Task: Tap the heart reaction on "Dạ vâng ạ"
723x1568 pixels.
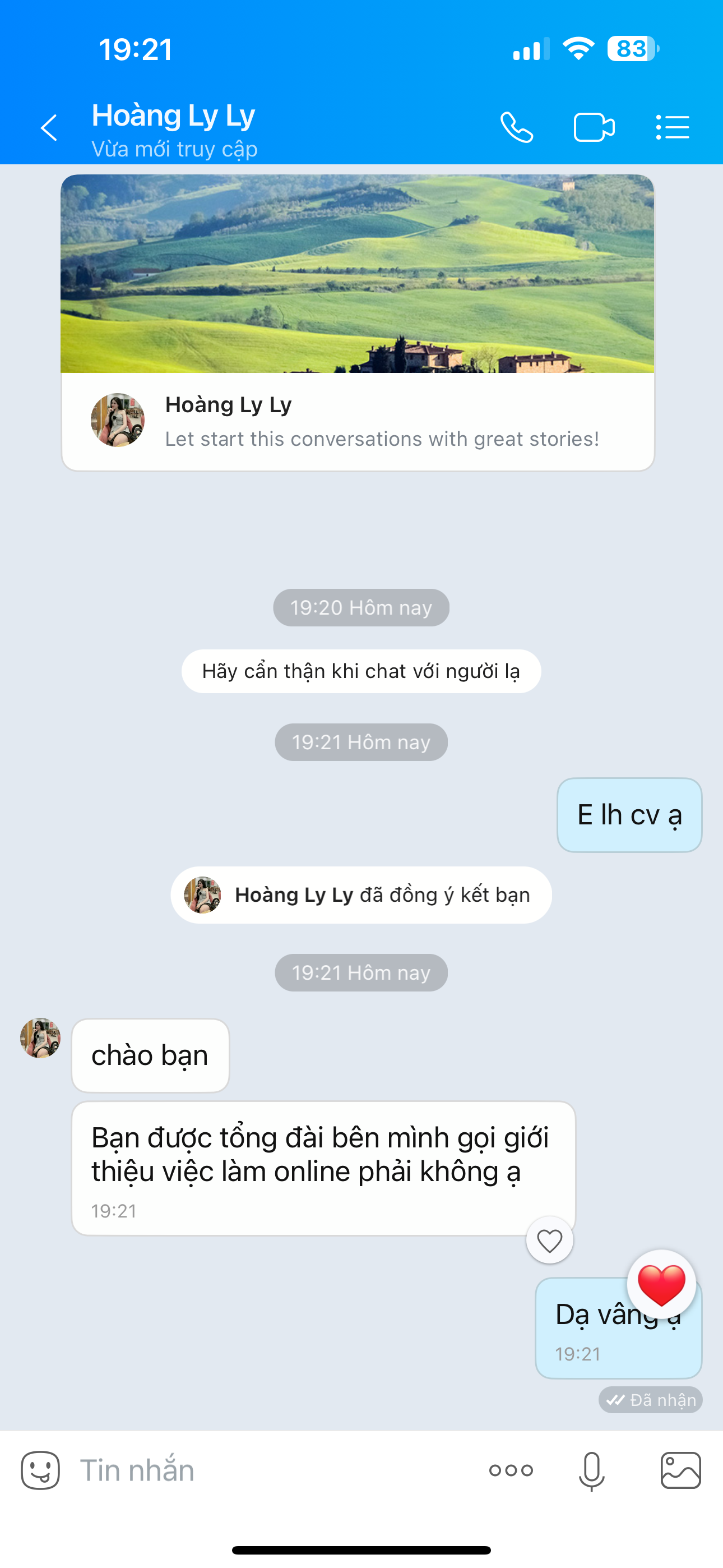Action: point(661,1284)
